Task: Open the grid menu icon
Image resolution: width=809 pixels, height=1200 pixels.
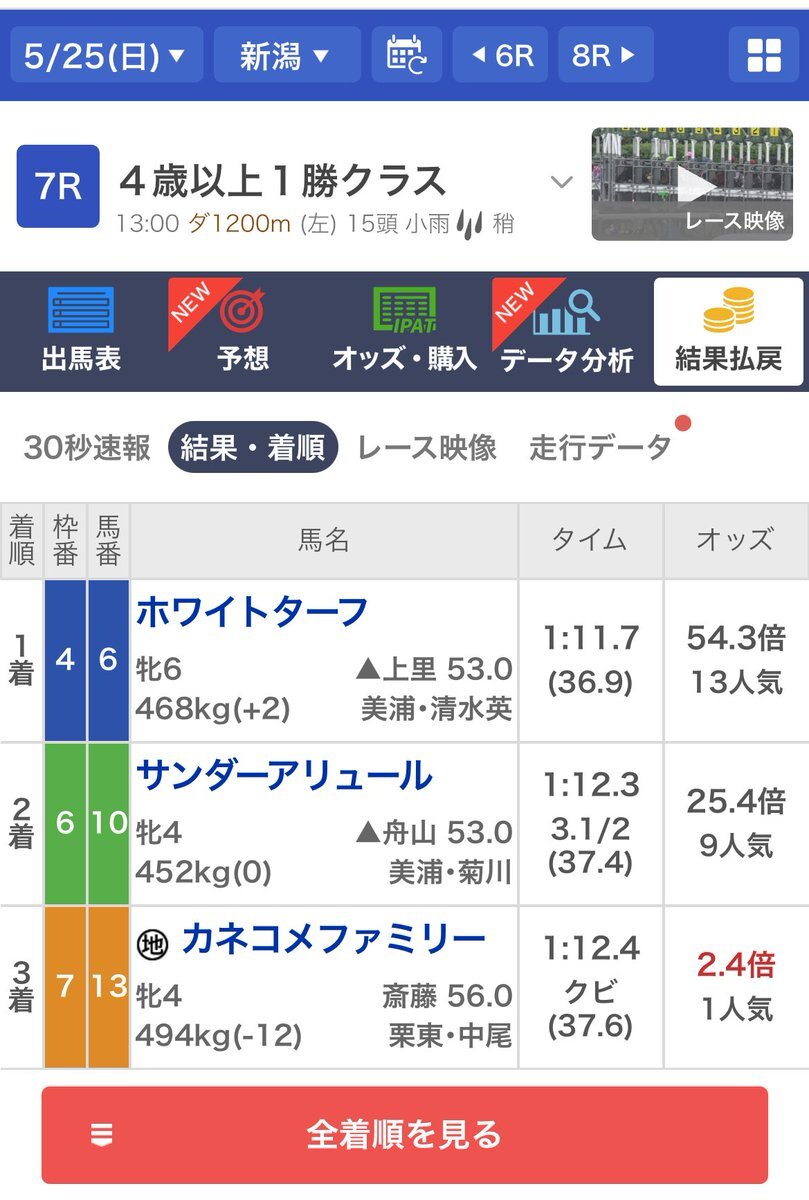Action: 764,55
